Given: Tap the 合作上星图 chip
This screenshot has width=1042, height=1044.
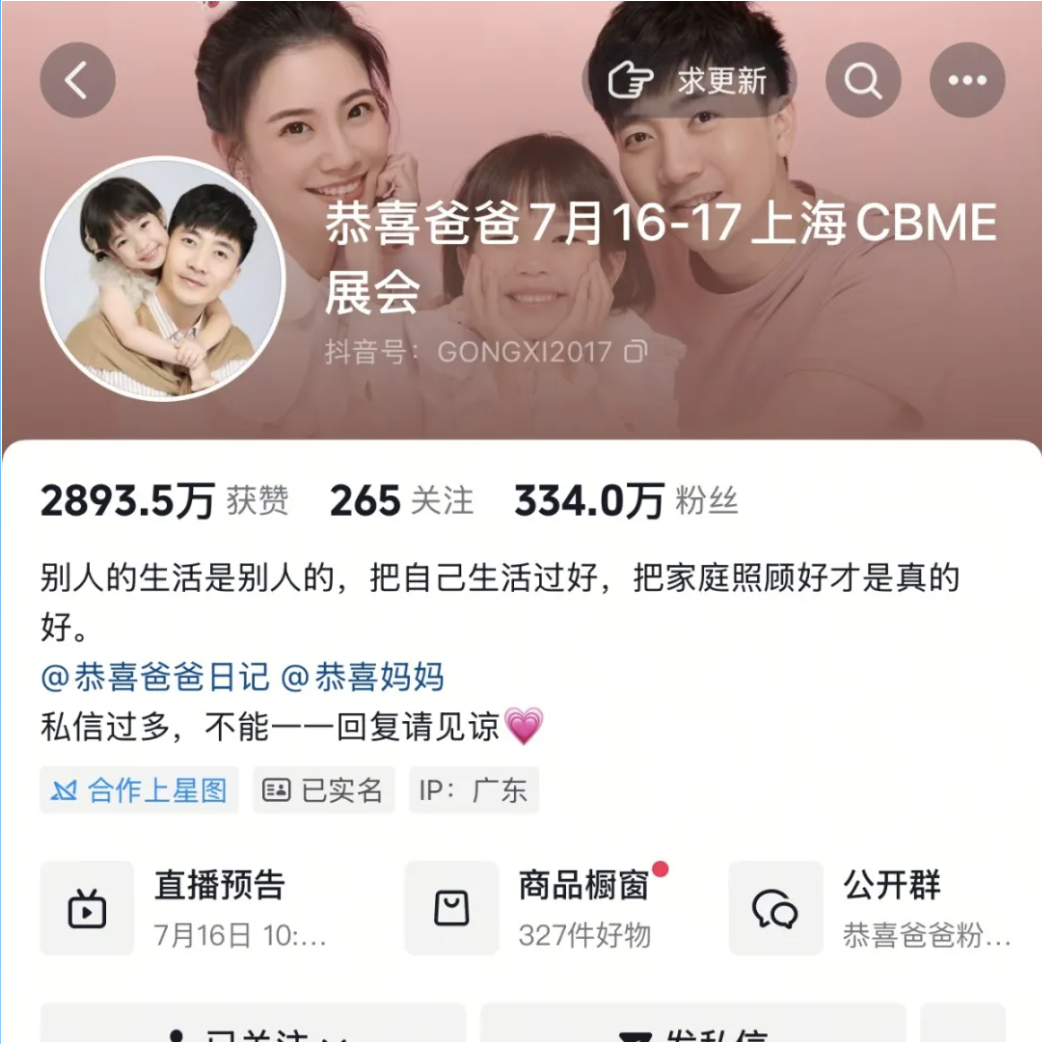Looking at the screenshot, I should coord(140,790).
